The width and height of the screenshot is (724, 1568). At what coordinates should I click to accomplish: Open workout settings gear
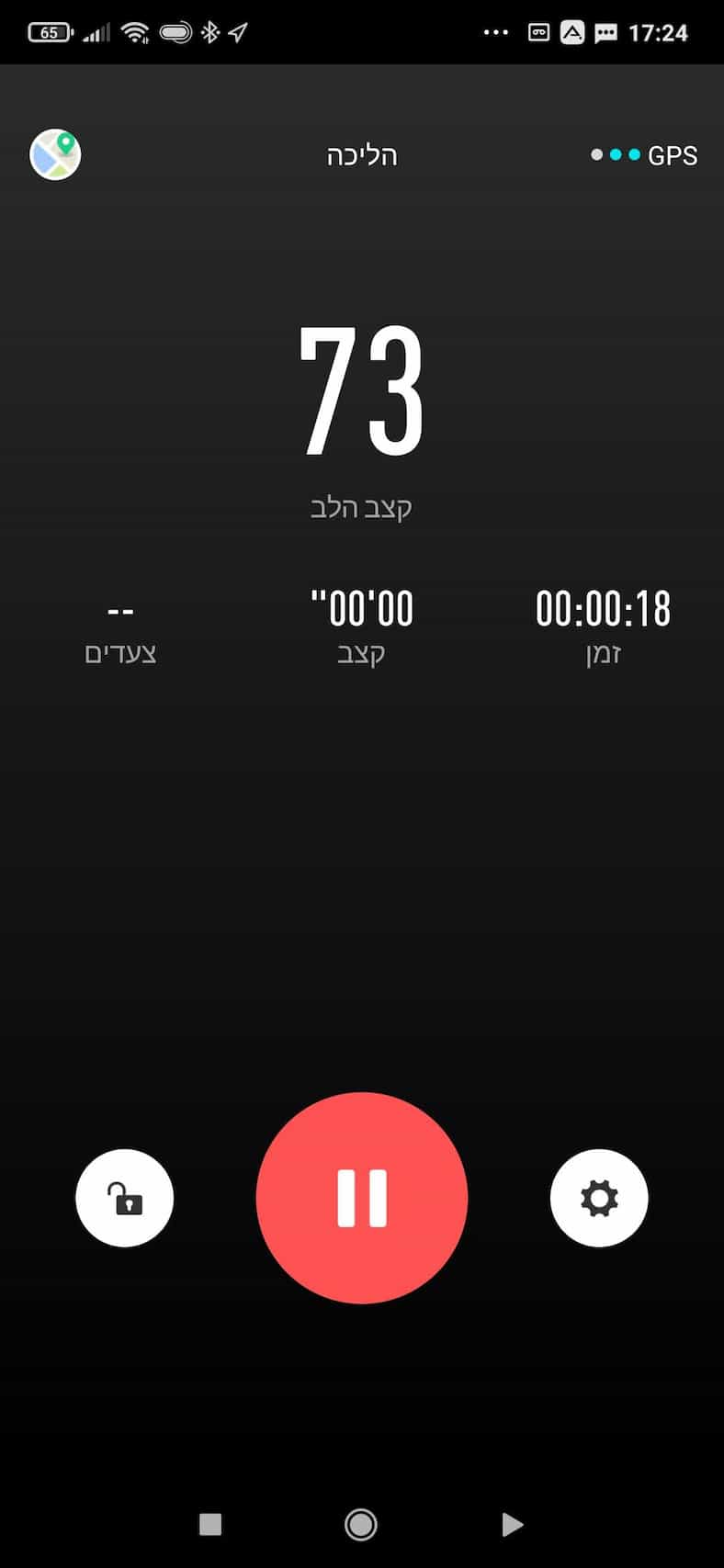pos(599,1198)
